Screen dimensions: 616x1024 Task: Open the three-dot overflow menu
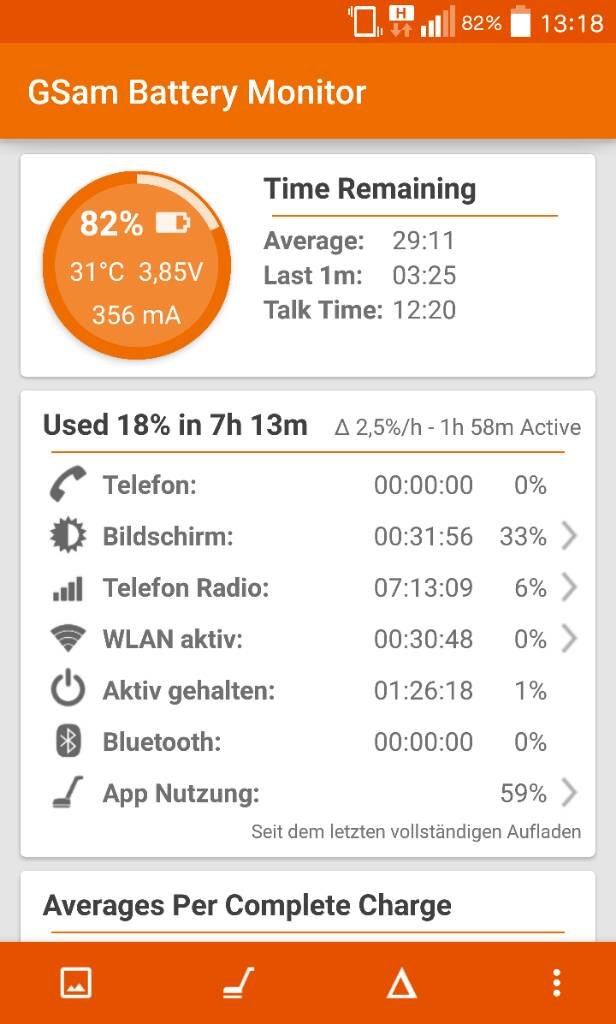557,983
